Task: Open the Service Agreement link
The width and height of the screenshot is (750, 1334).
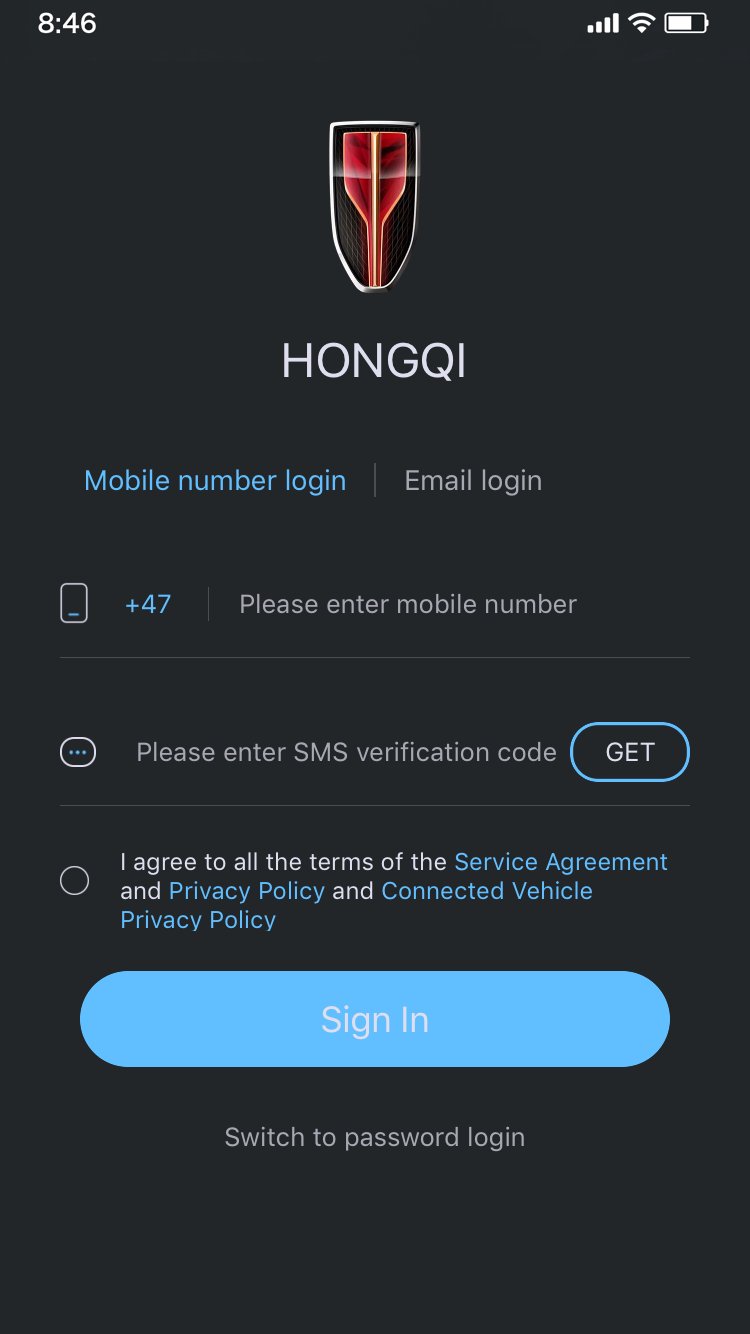Action: tap(561, 862)
